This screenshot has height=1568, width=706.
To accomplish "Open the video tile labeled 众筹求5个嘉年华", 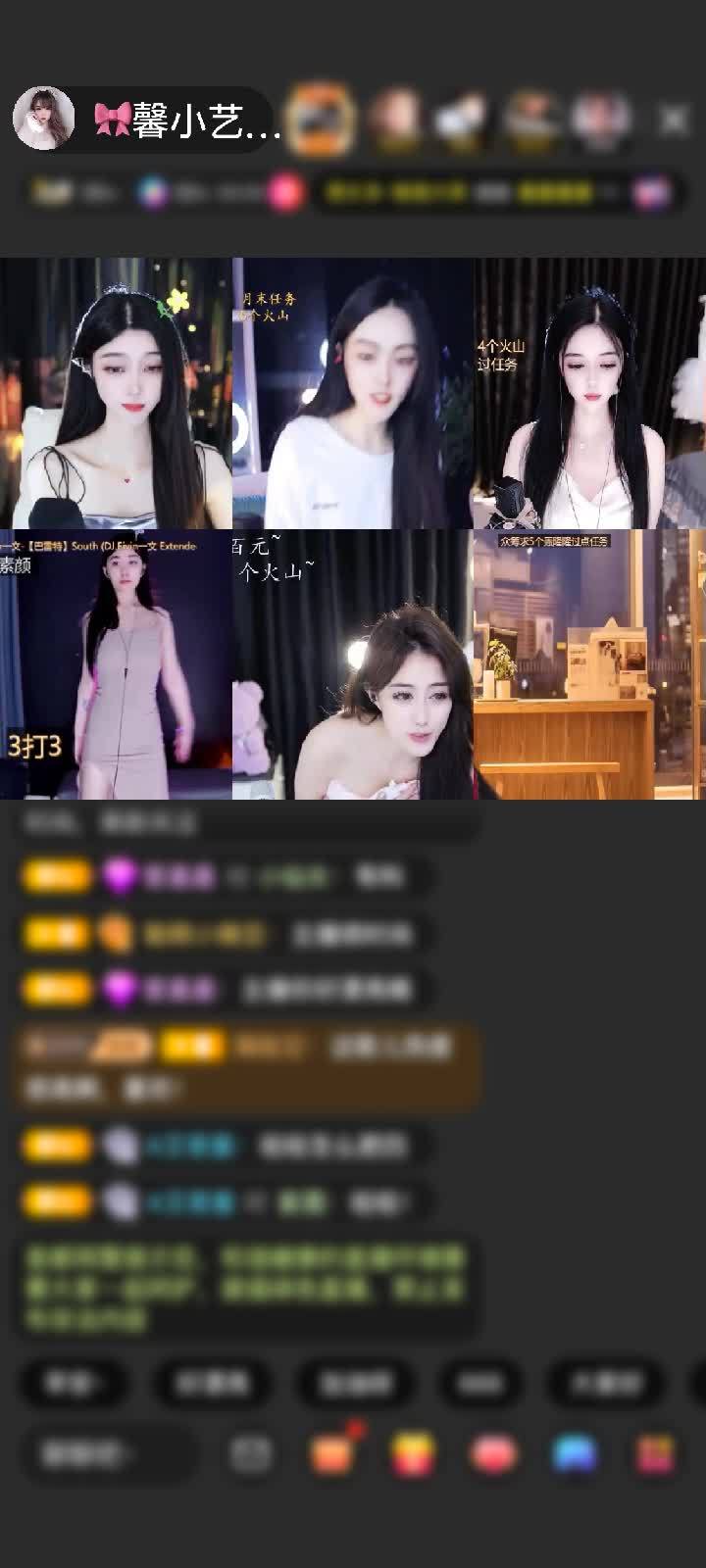I will pyautogui.click(x=588, y=664).
